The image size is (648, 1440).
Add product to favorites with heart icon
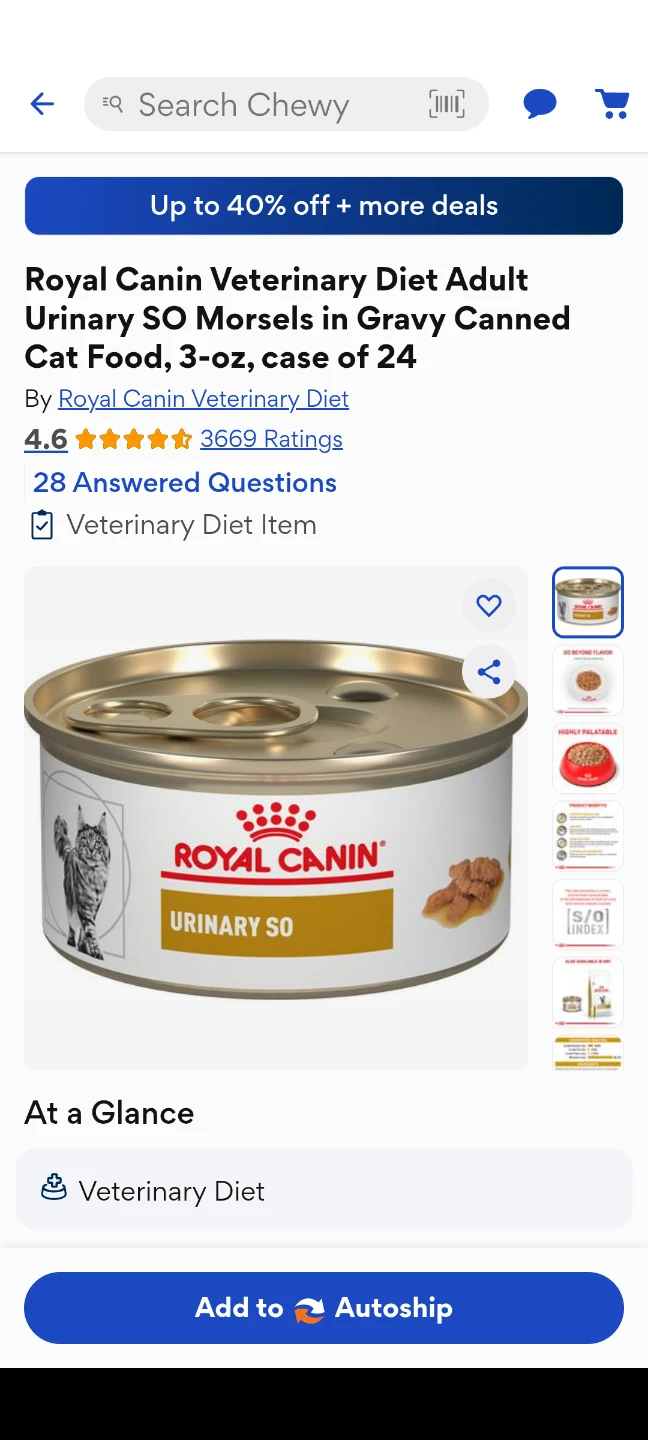click(x=489, y=605)
